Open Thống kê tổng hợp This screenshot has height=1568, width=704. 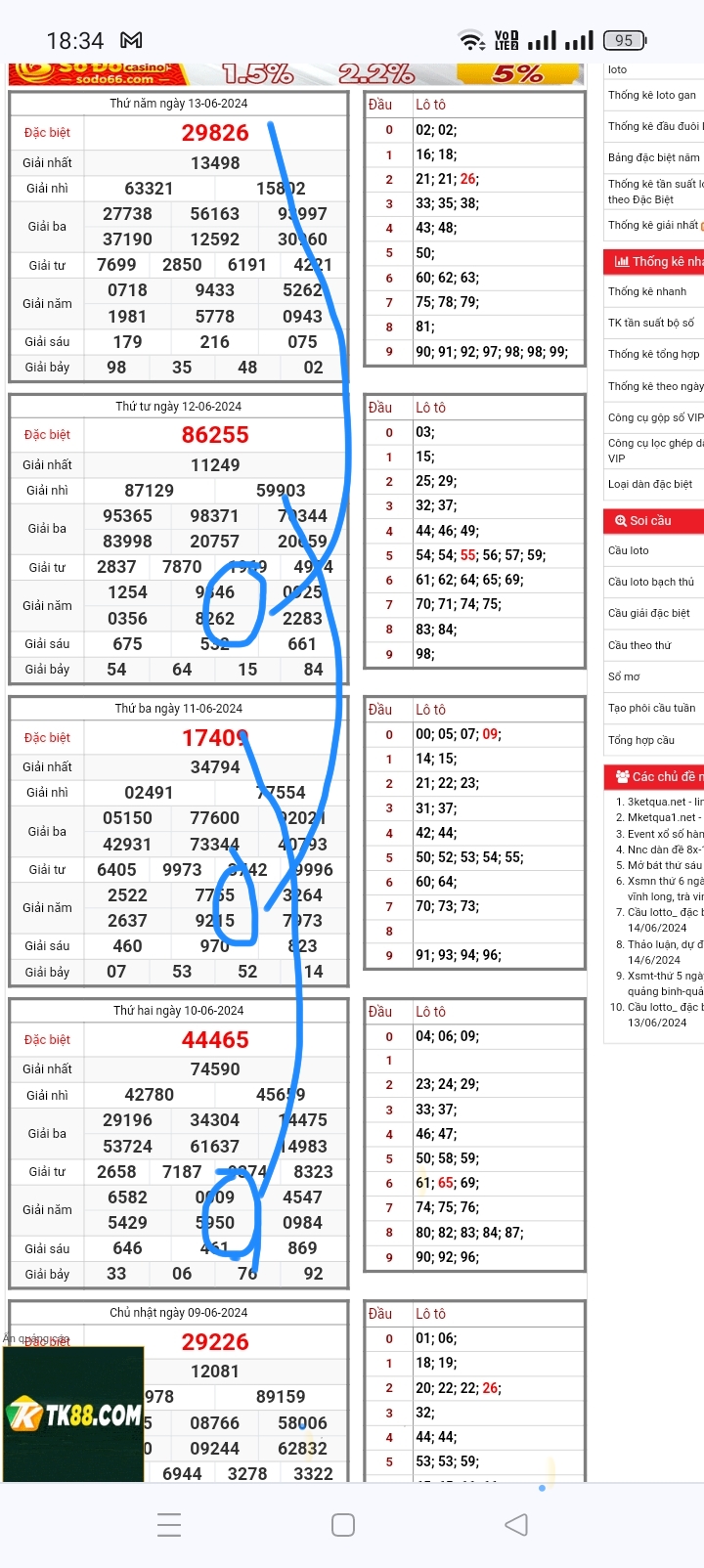coord(654,354)
